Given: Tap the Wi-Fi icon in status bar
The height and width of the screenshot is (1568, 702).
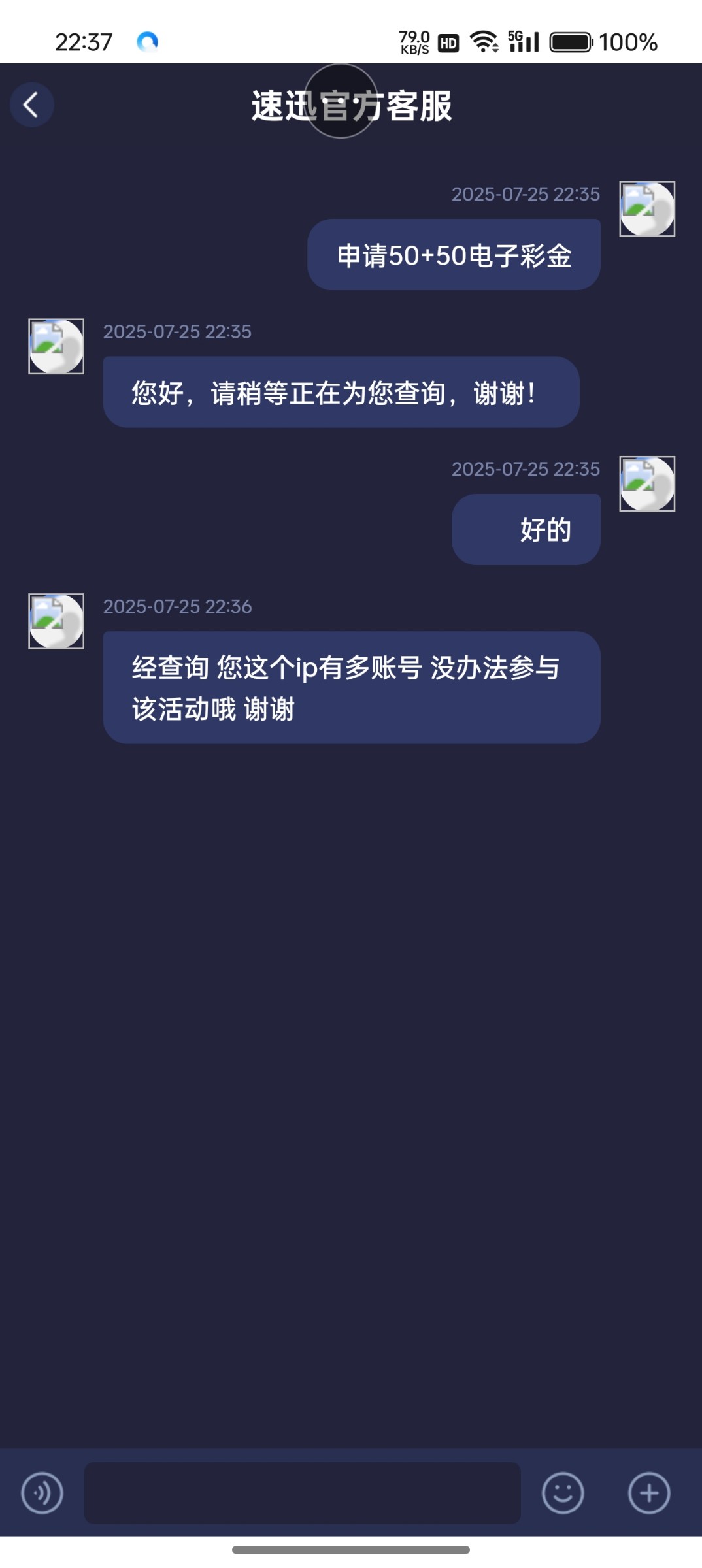Looking at the screenshot, I should (484, 43).
